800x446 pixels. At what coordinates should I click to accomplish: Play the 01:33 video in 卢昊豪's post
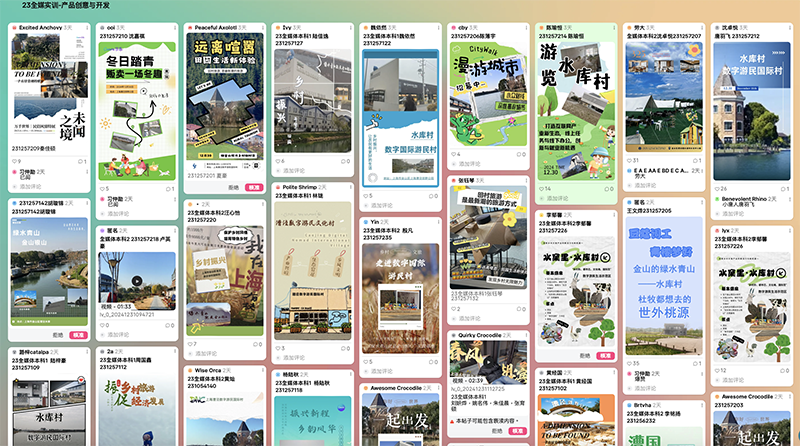coord(137,281)
